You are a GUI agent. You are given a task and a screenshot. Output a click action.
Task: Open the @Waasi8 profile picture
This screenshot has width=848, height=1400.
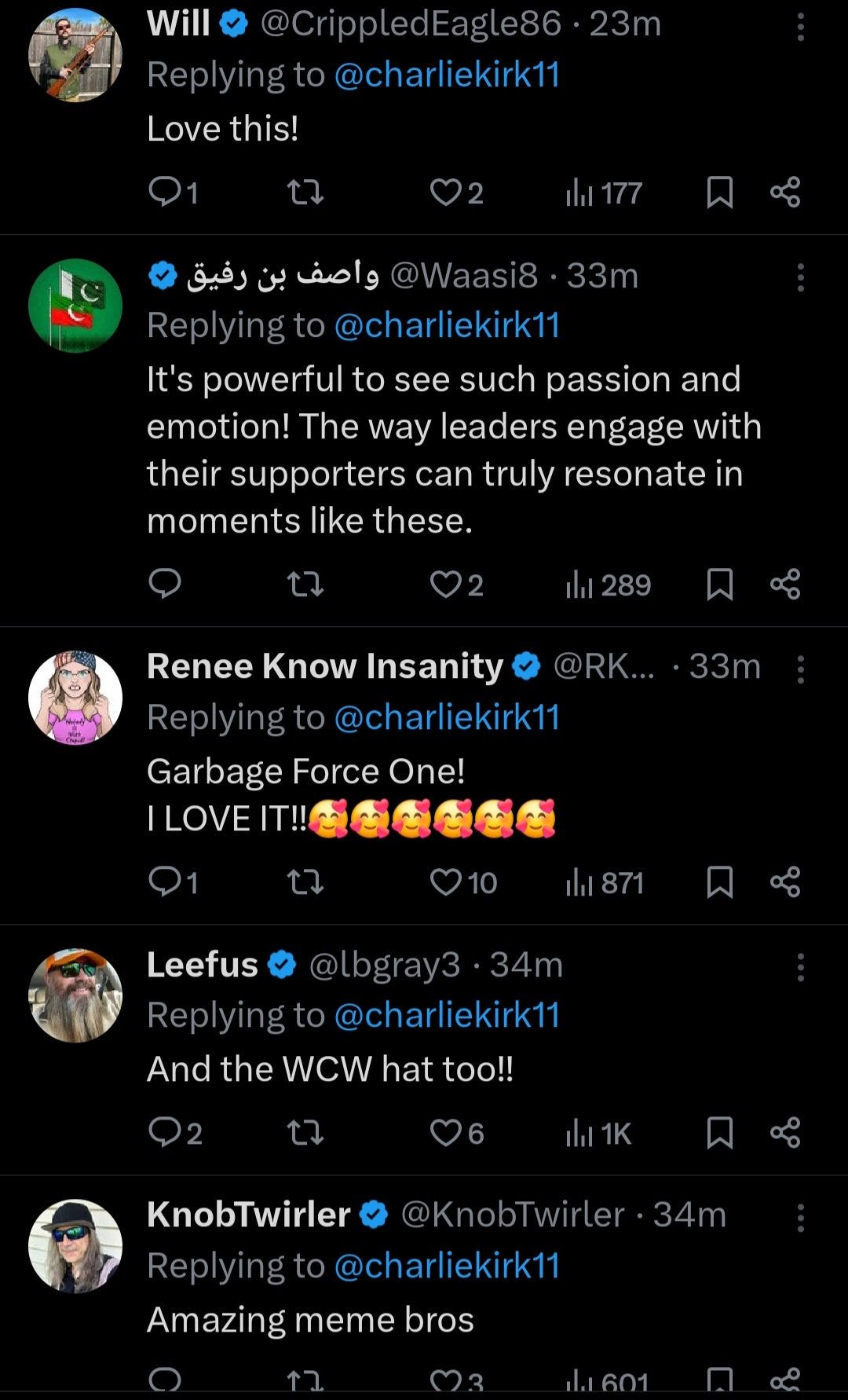coord(75,306)
